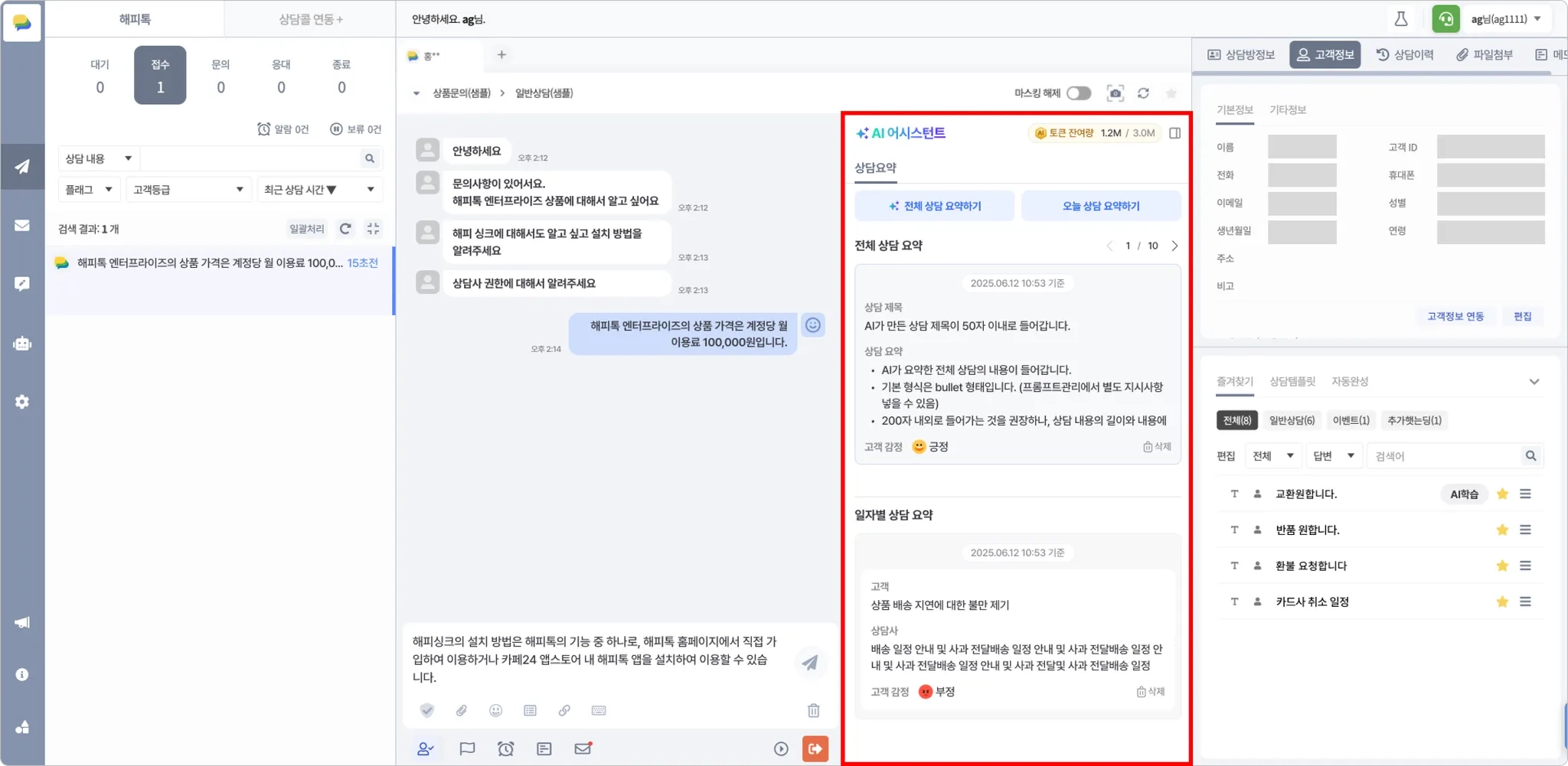Delete the 전체 상담 요약 card
The width and height of the screenshot is (1568, 766).
pos(1157,447)
